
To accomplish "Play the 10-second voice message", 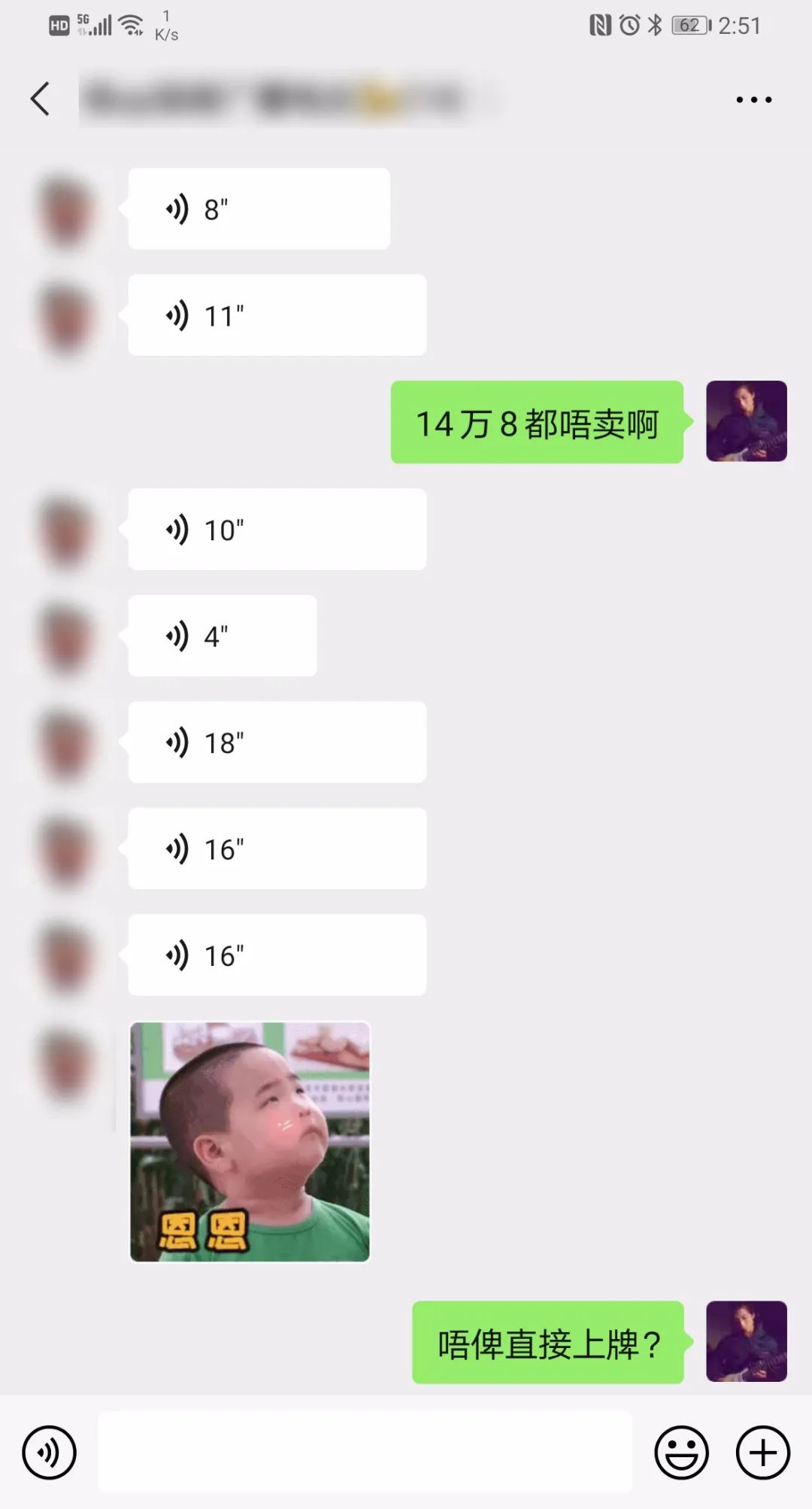I will [x=277, y=530].
